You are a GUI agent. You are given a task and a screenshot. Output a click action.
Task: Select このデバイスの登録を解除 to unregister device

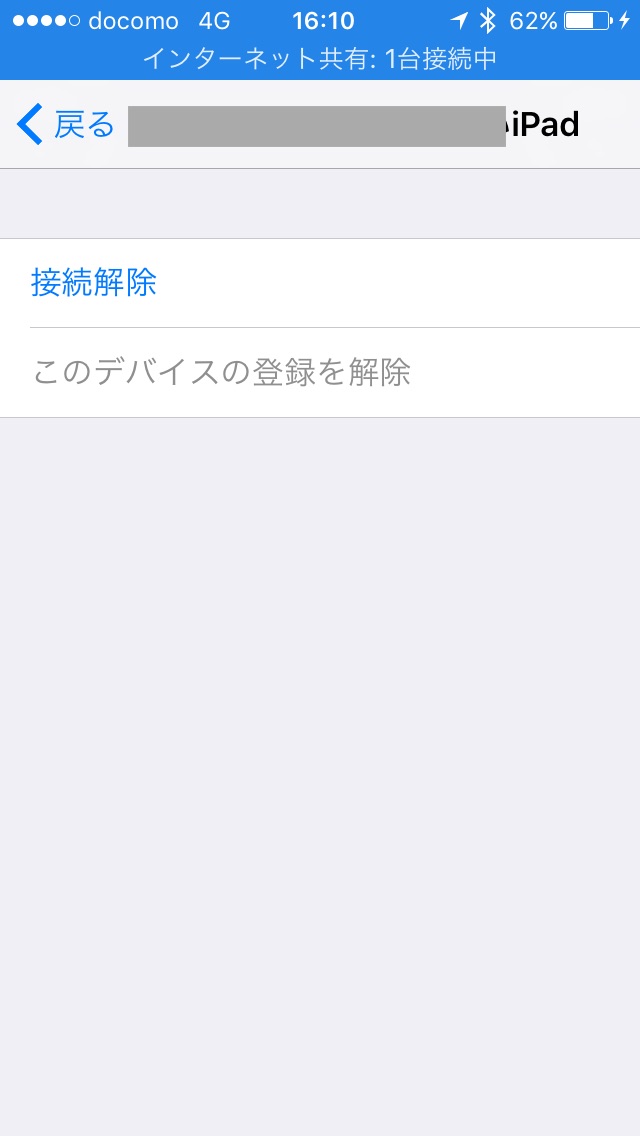(320, 372)
